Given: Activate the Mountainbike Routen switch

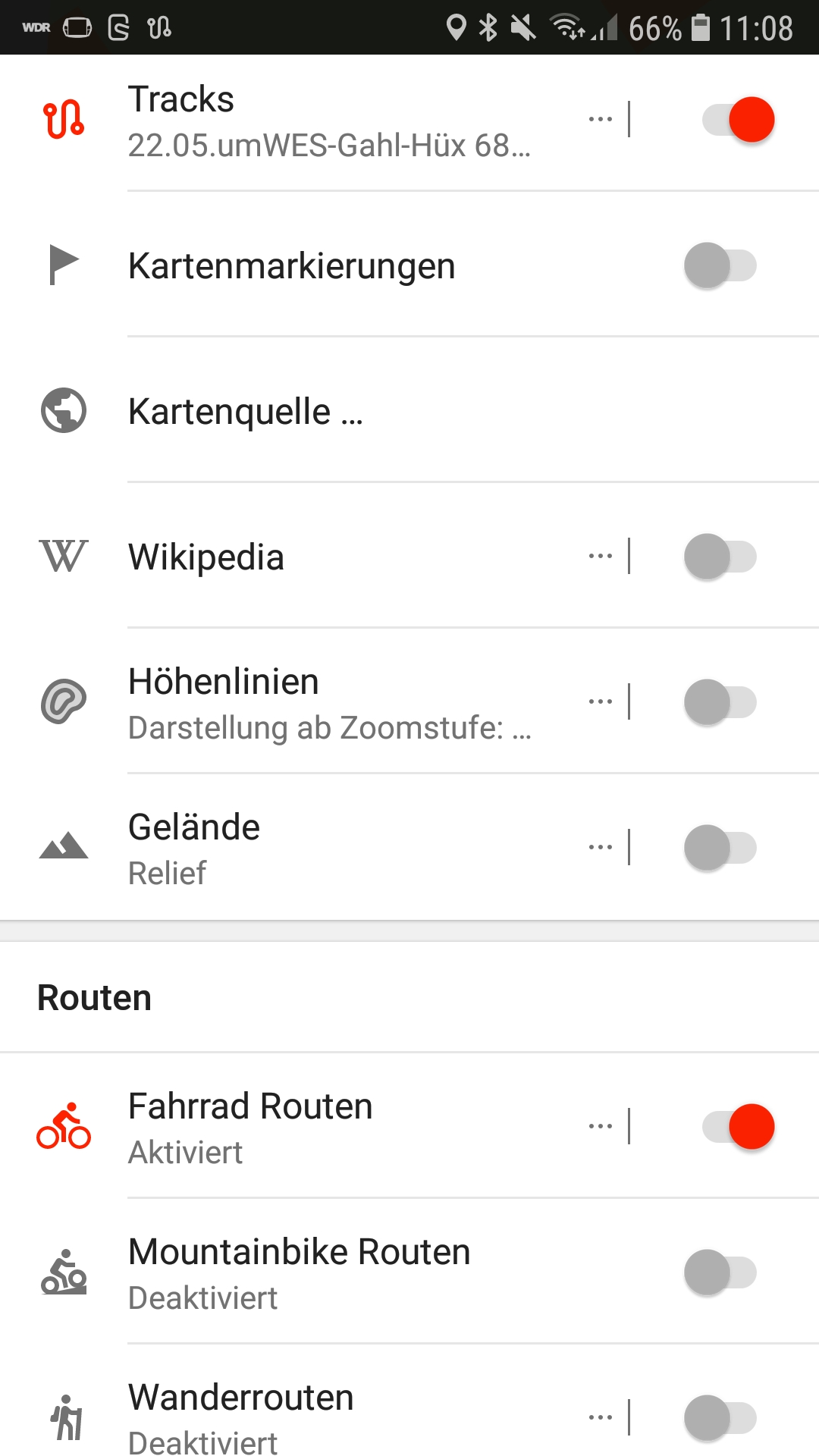Looking at the screenshot, I should coord(720,1273).
